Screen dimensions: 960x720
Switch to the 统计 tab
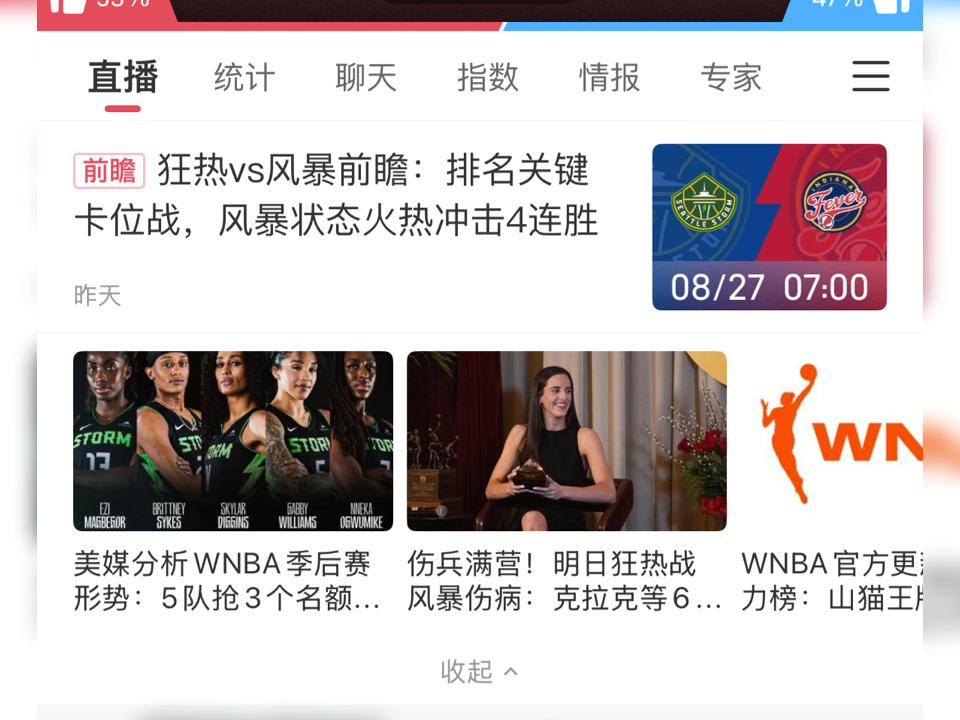point(244,77)
